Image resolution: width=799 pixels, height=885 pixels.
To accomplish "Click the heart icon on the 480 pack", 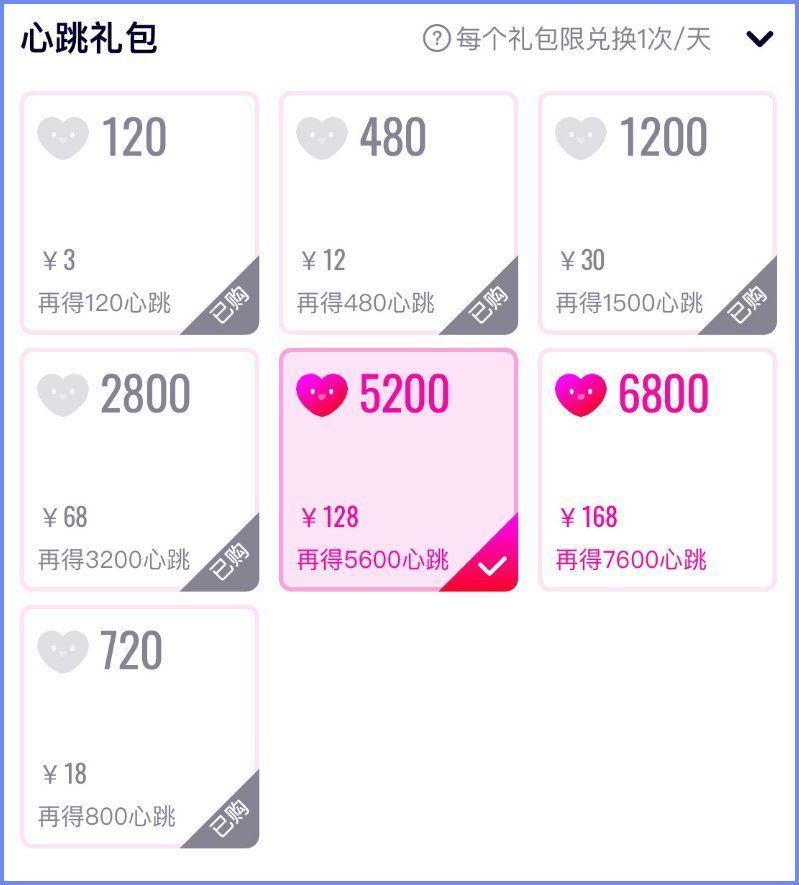I will pyautogui.click(x=323, y=137).
